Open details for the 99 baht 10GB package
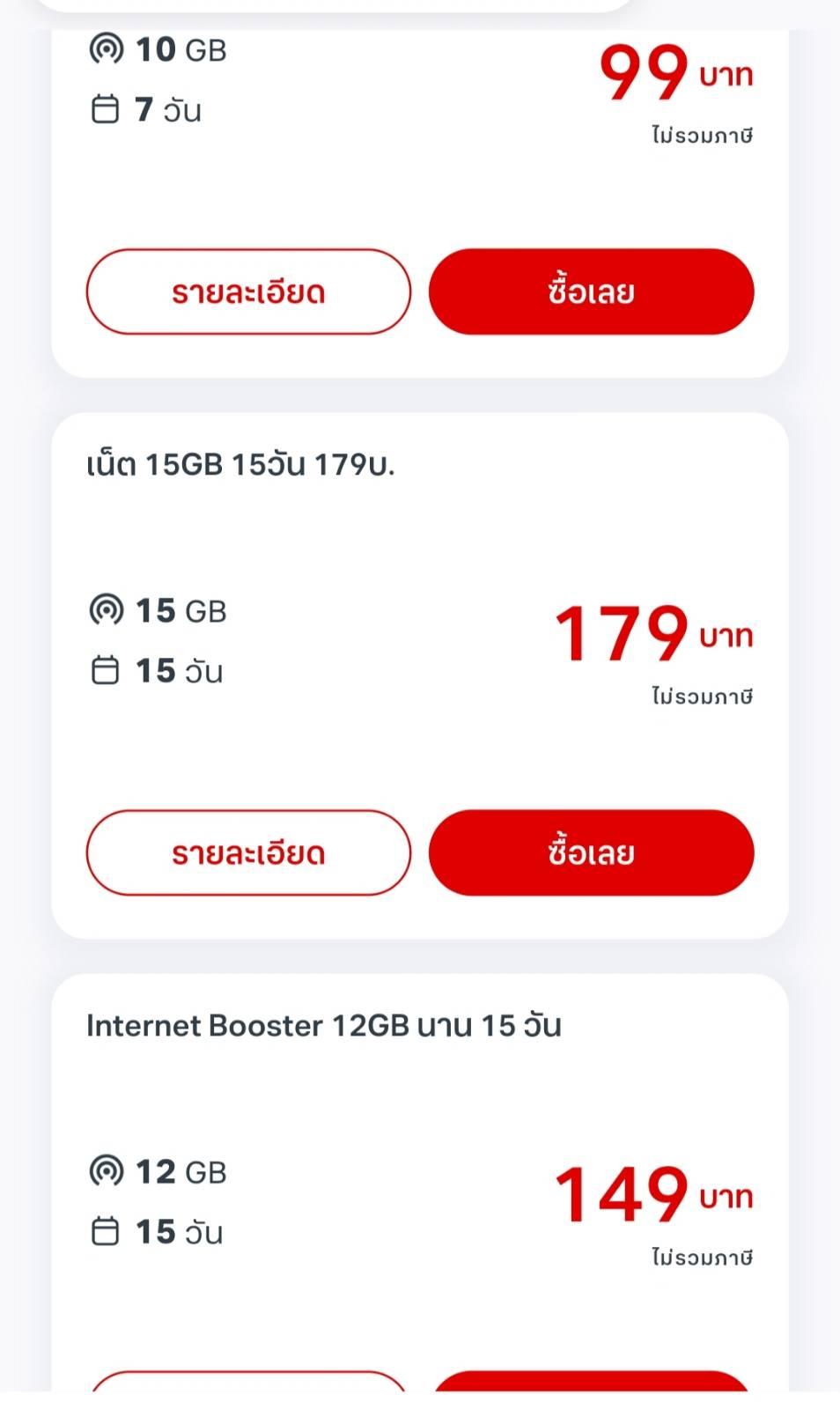The image size is (840, 1409). pyautogui.click(x=248, y=291)
